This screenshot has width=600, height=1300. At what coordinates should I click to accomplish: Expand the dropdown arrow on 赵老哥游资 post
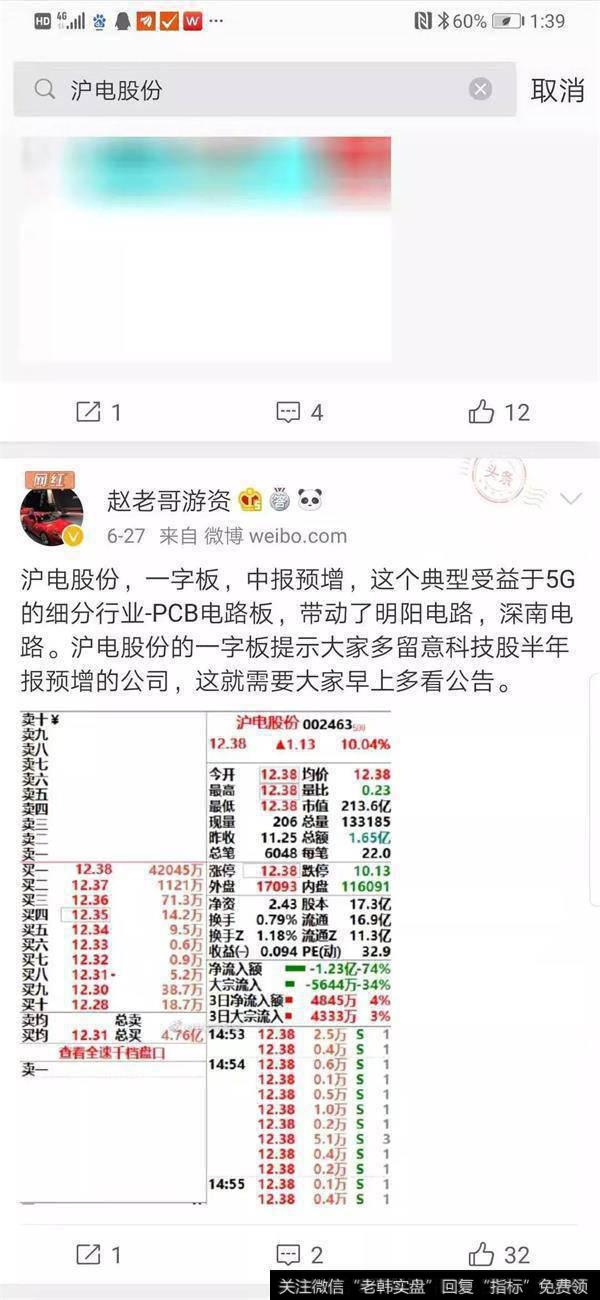coord(570,498)
